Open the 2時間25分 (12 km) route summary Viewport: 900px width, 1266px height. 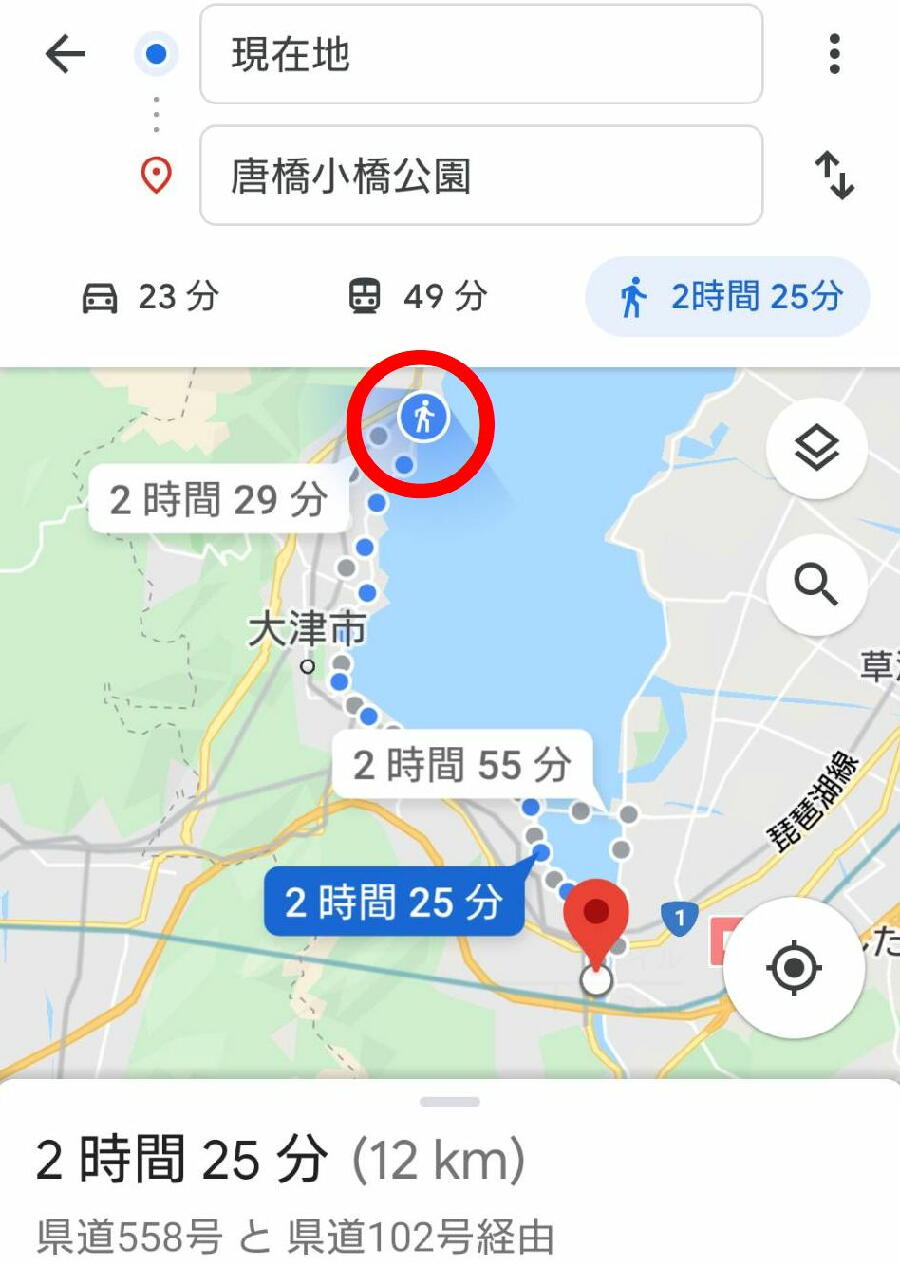tap(280, 1160)
